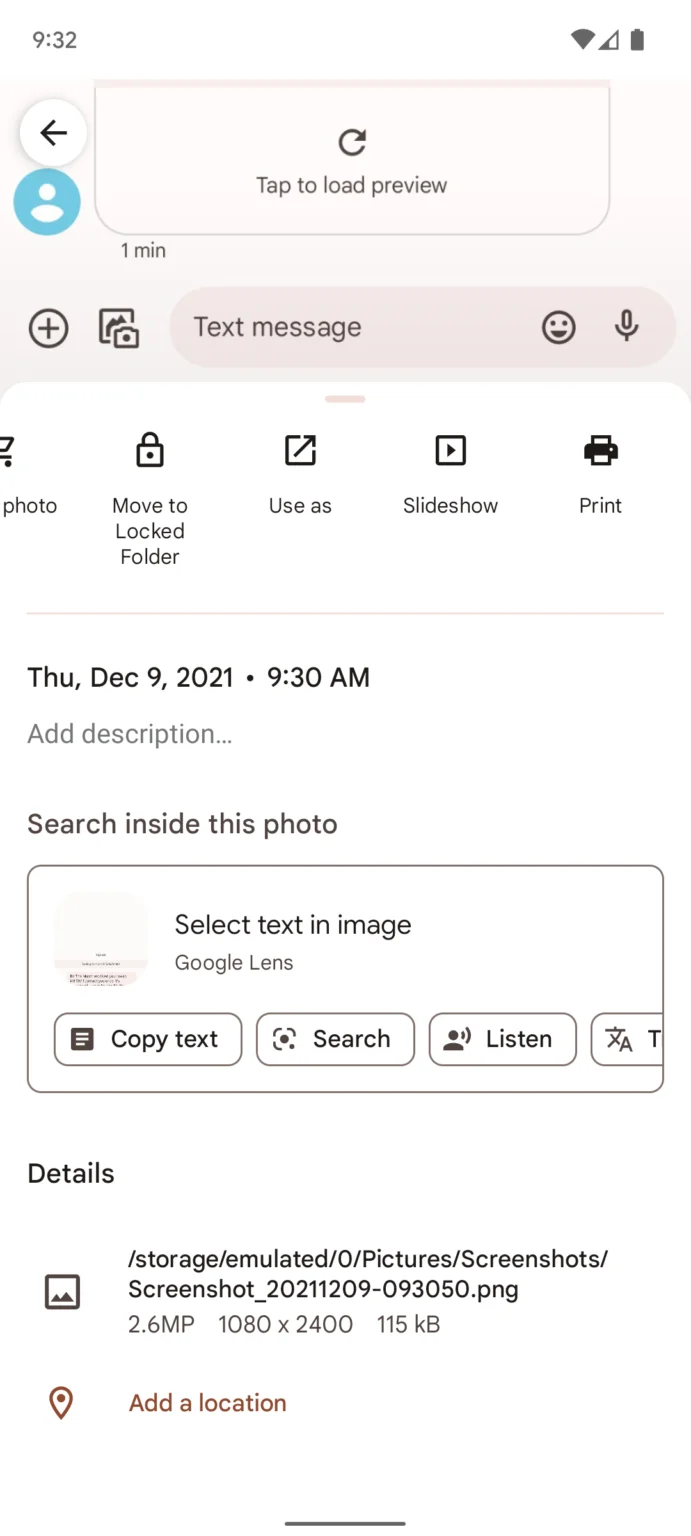
Task: Focus the Text message field
Action: 350,327
